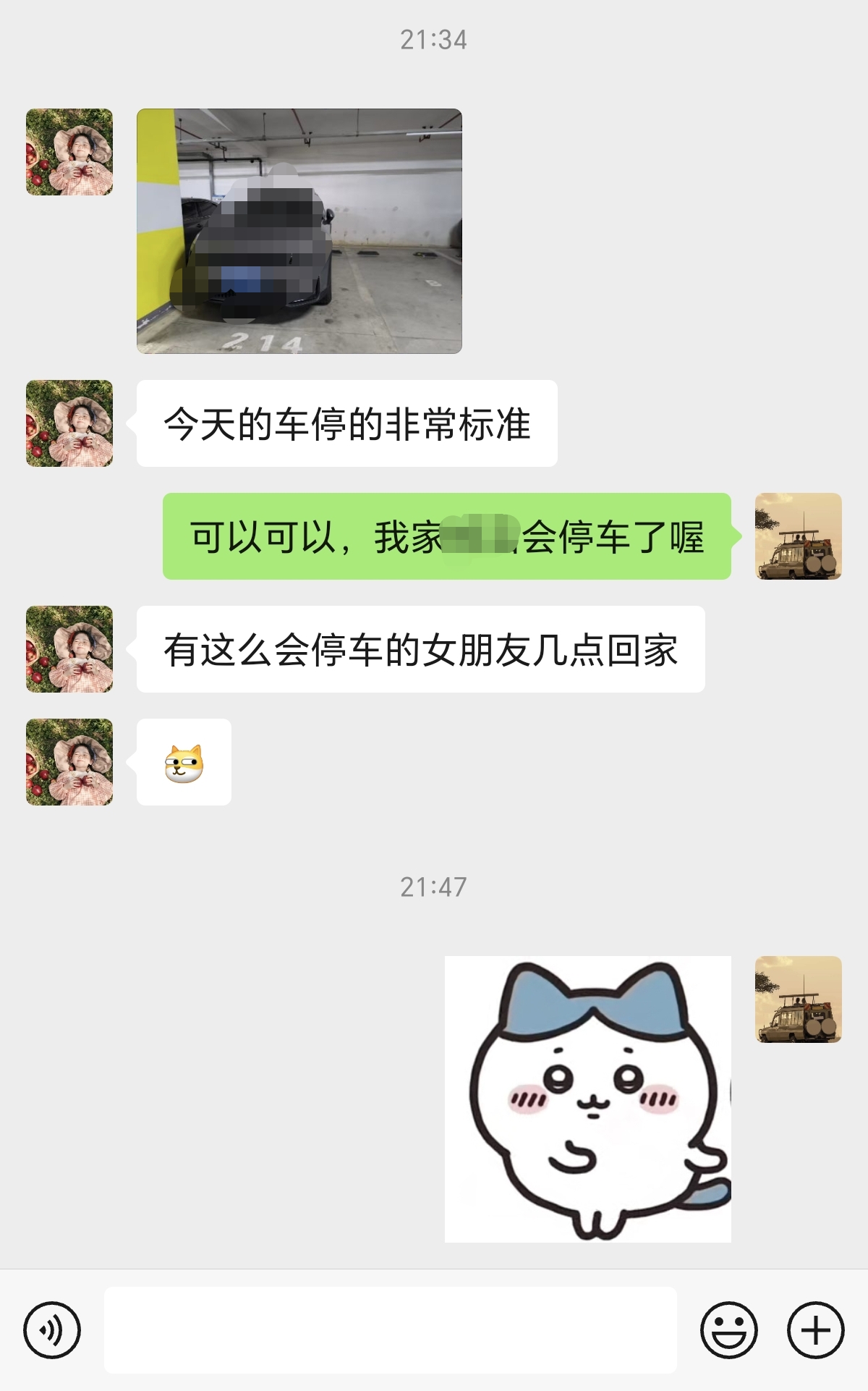868x1391 pixels.
Task: Open the emoji sticker panel
Action: click(x=728, y=1330)
